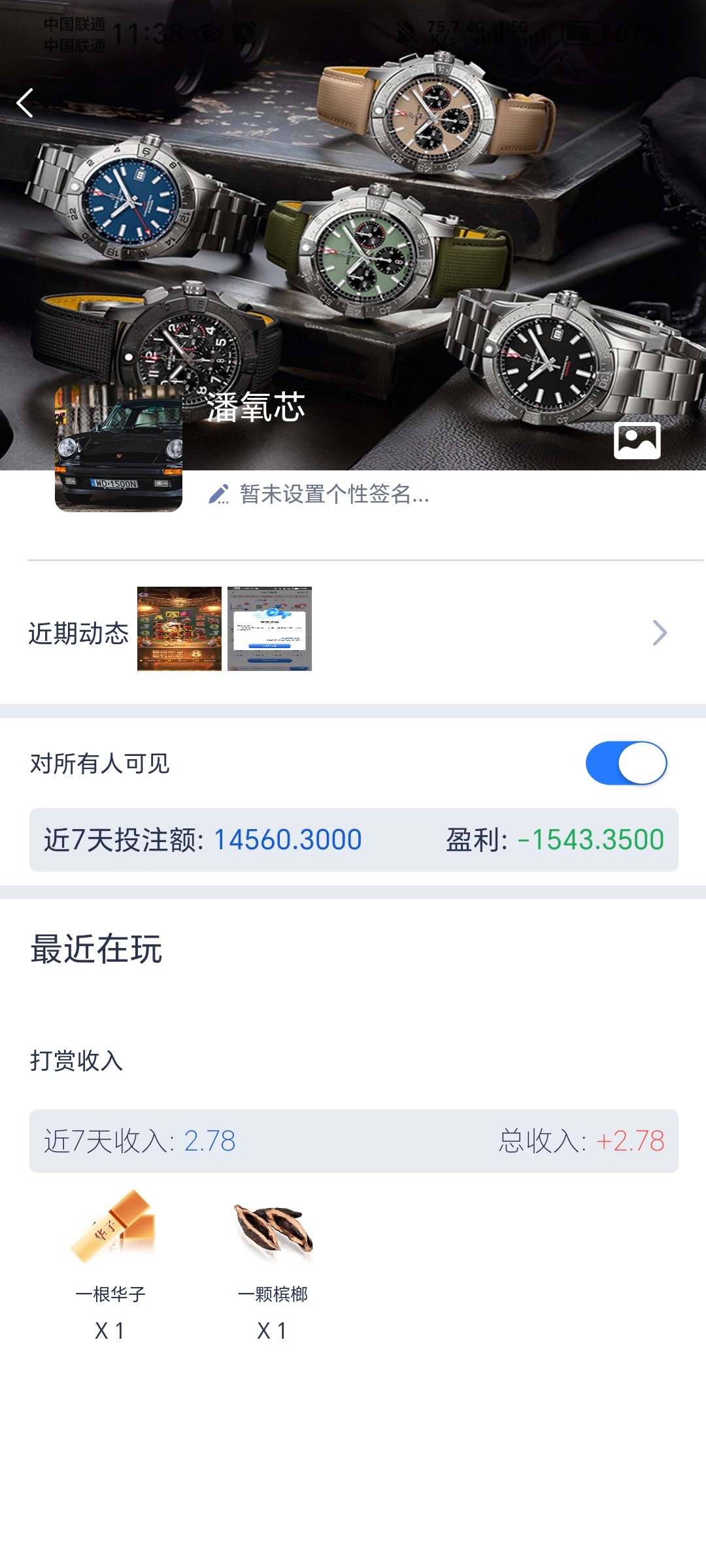This screenshot has height=1568, width=706.
Task: Open recent activity details with the arrow
Action: [x=661, y=631]
